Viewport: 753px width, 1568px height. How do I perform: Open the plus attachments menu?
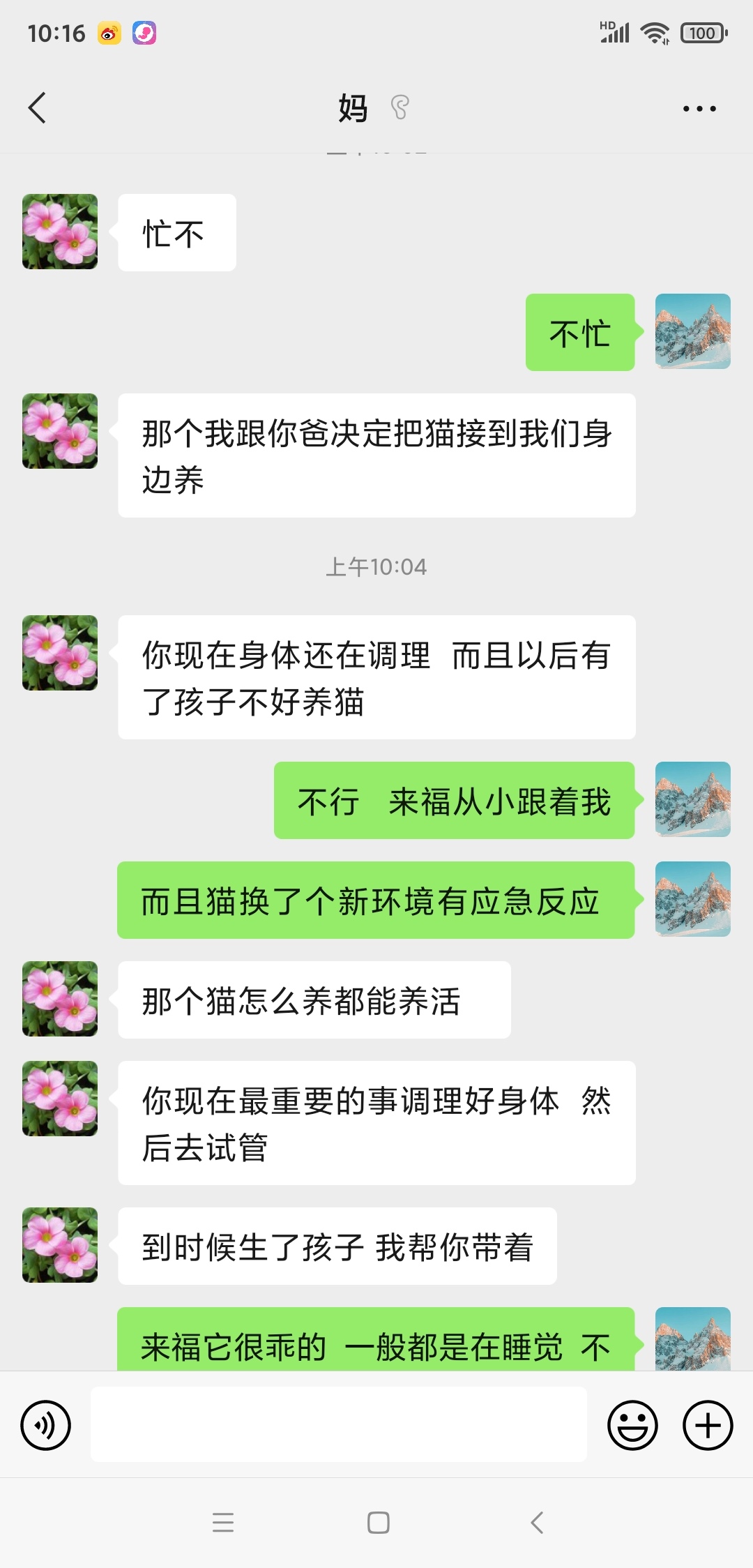pyautogui.click(x=707, y=1425)
